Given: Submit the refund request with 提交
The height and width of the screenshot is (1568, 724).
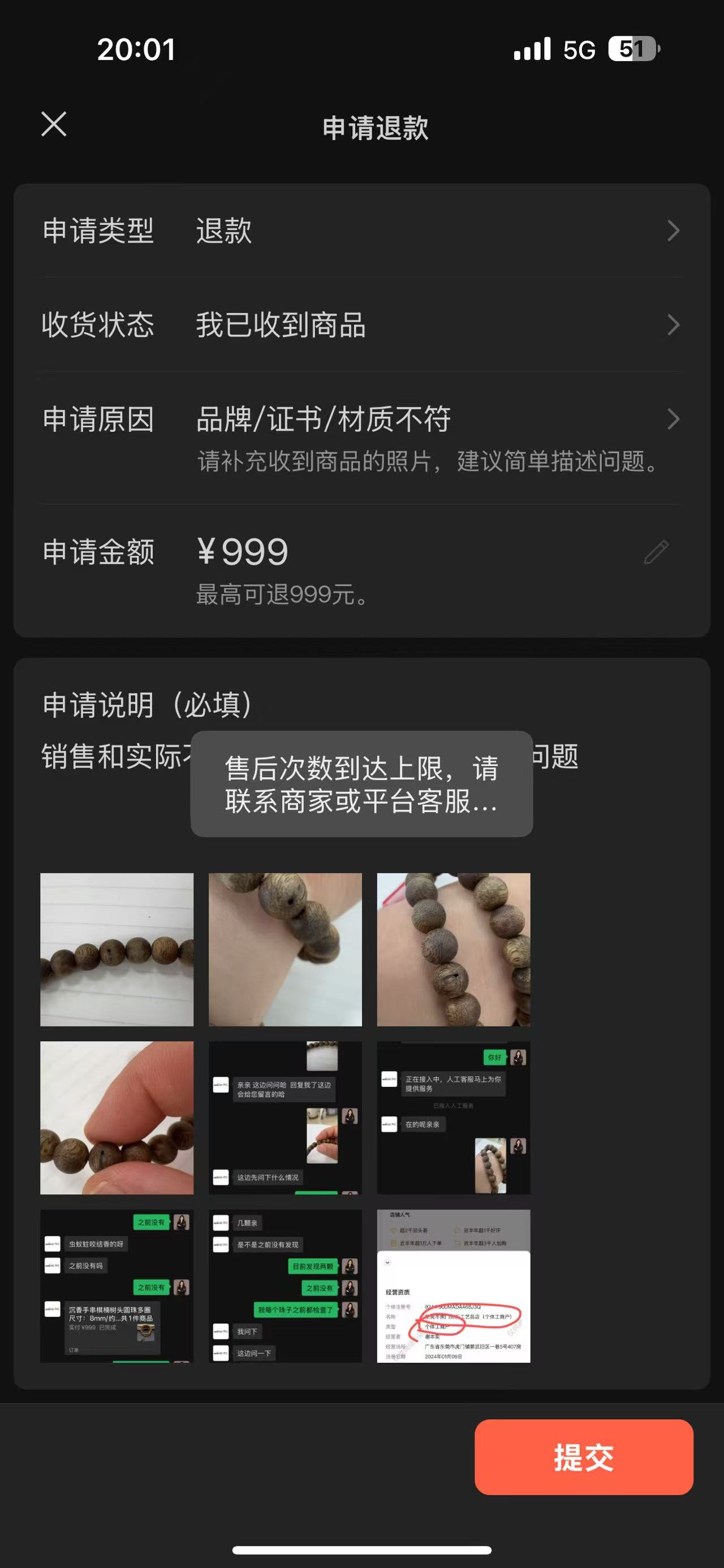Looking at the screenshot, I should coord(583,1457).
